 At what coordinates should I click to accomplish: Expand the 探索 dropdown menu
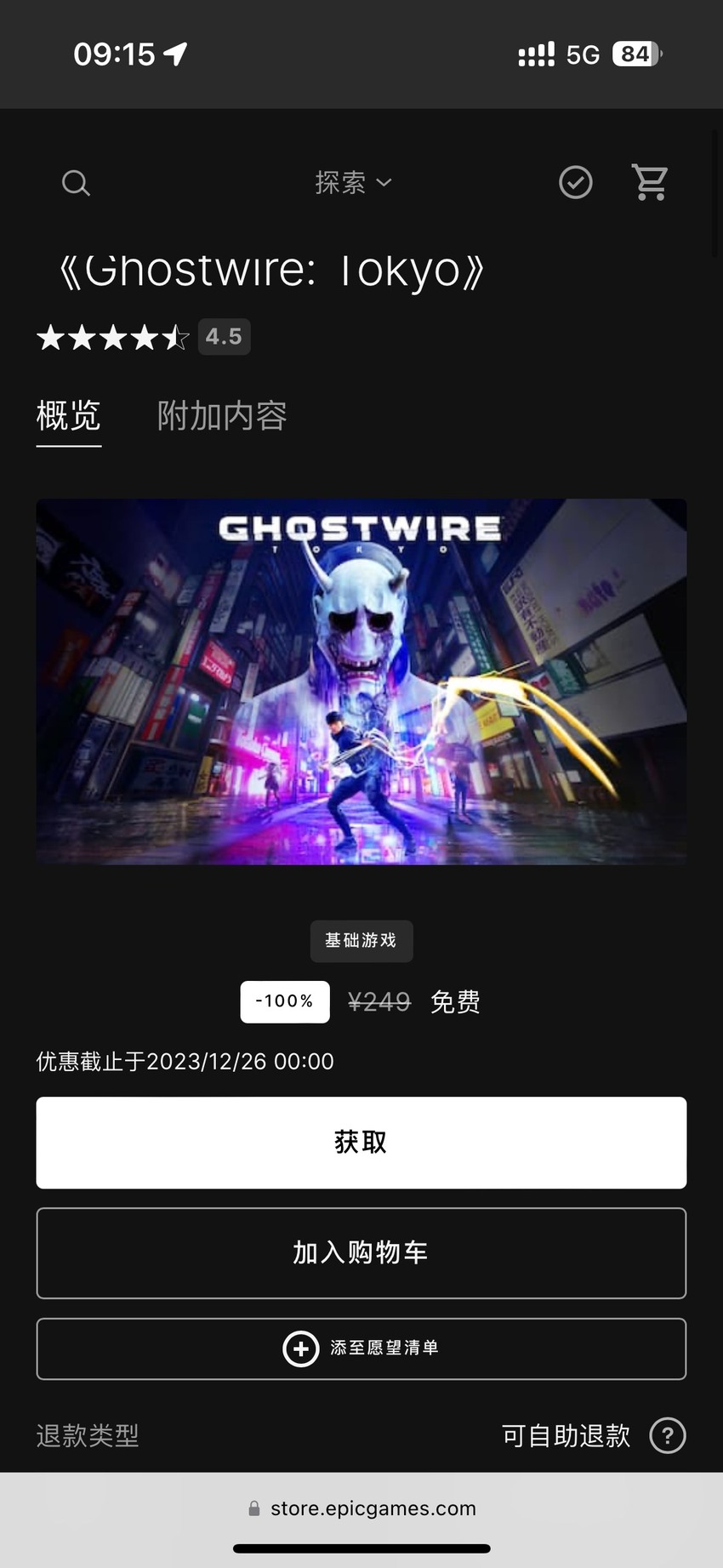point(353,182)
